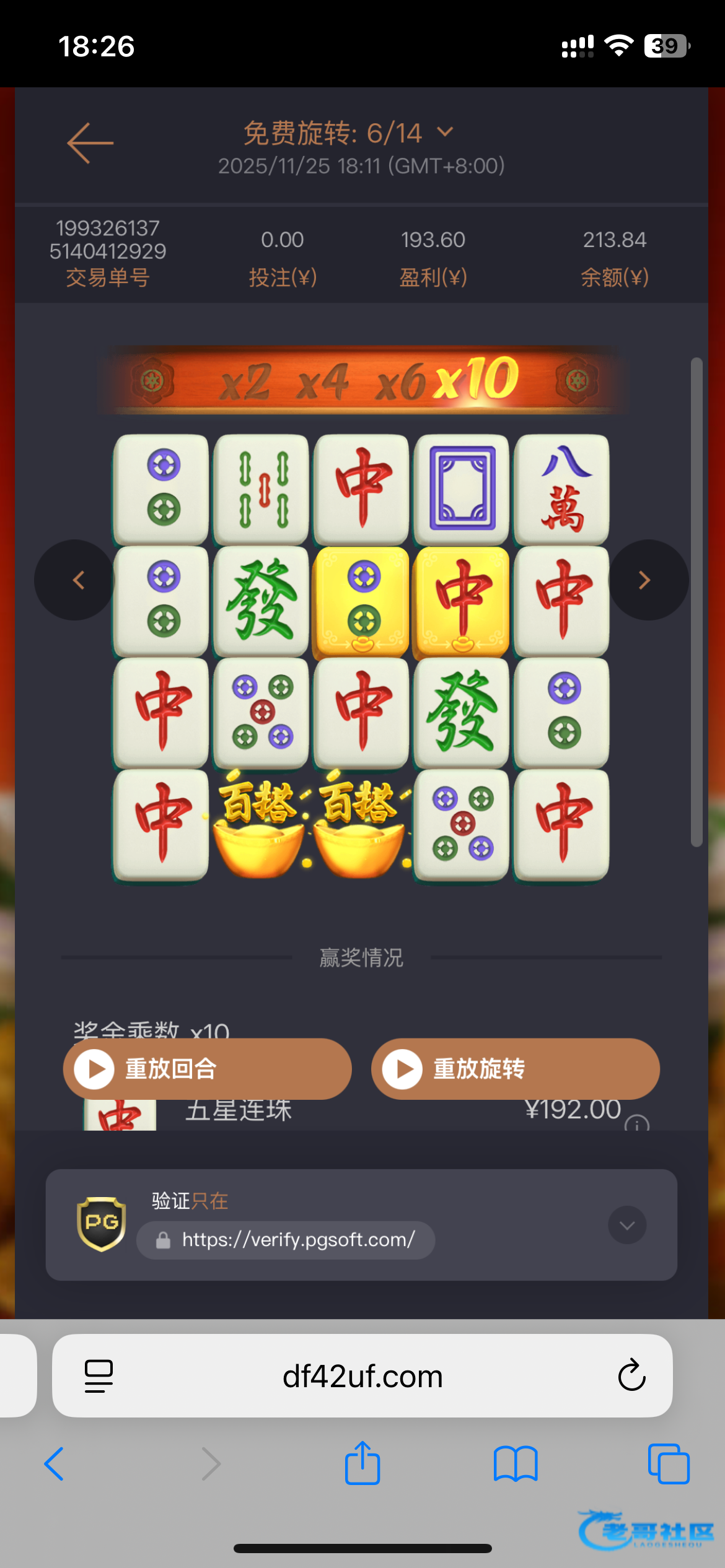Show the previous spin result
Image resolution: width=725 pixels, height=1568 pixels.
coord(77,580)
